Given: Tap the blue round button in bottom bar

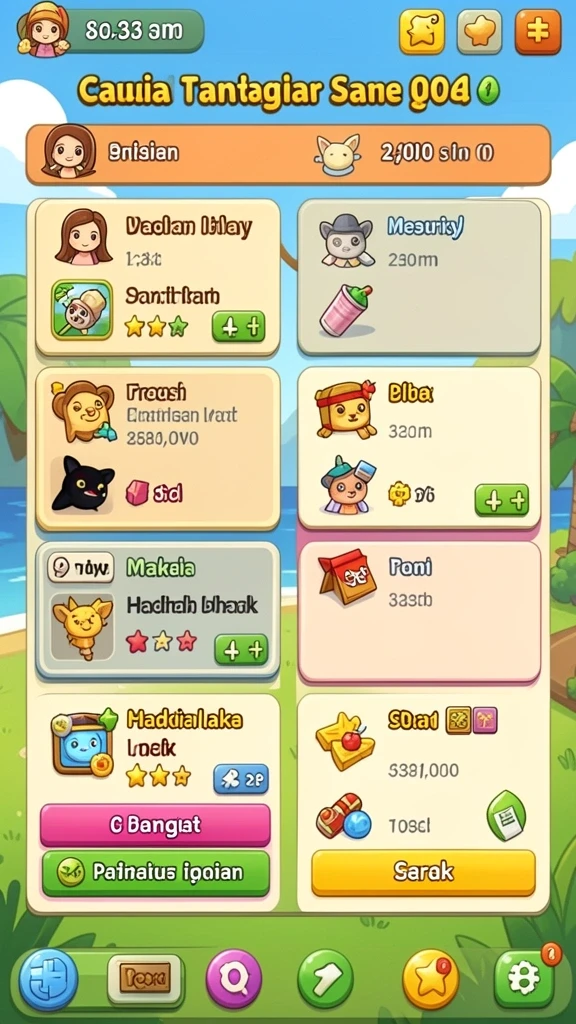Looking at the screenshot, I should tap(48, 979).
